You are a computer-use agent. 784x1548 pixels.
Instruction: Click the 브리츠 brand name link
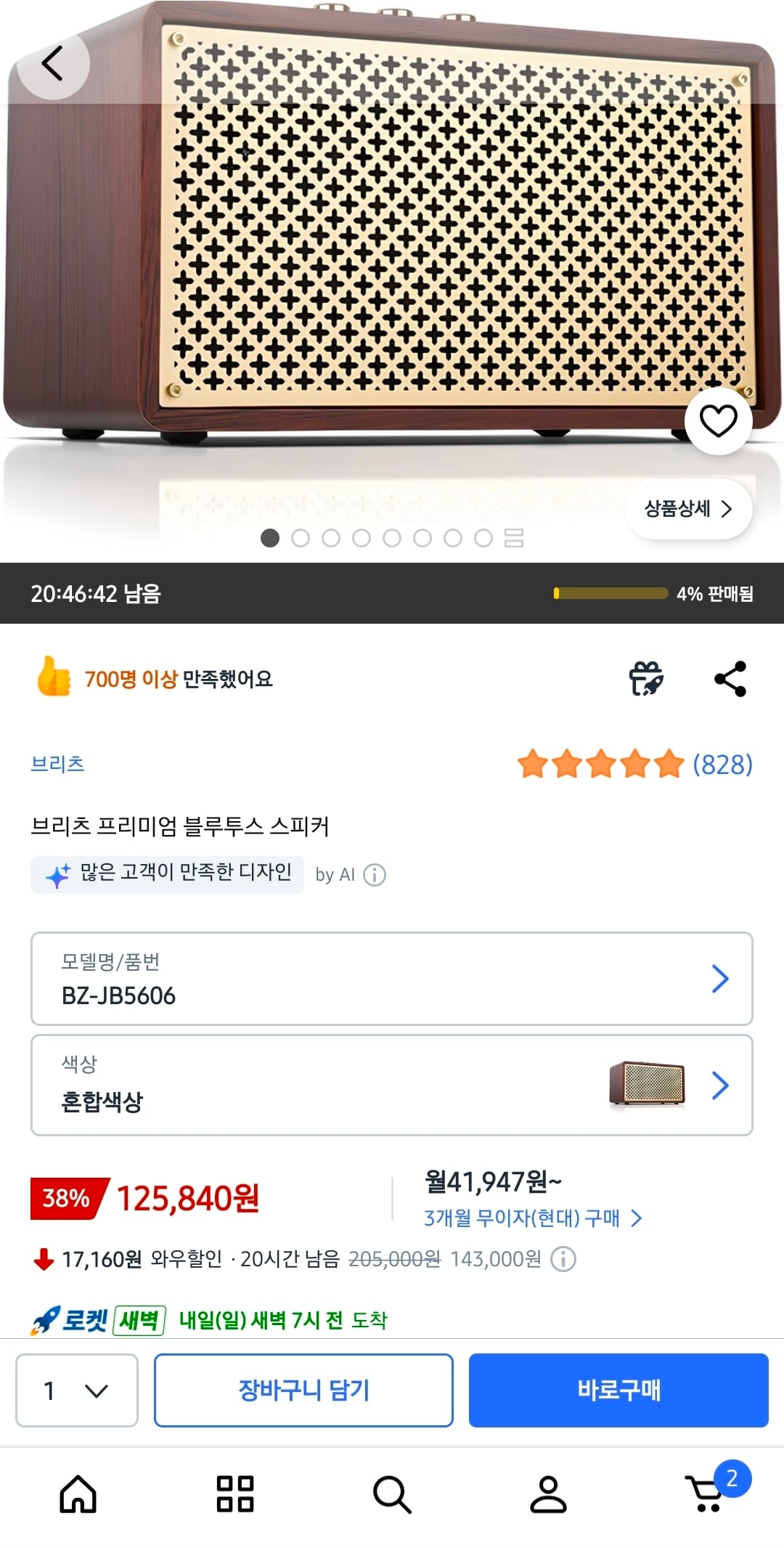58,764
